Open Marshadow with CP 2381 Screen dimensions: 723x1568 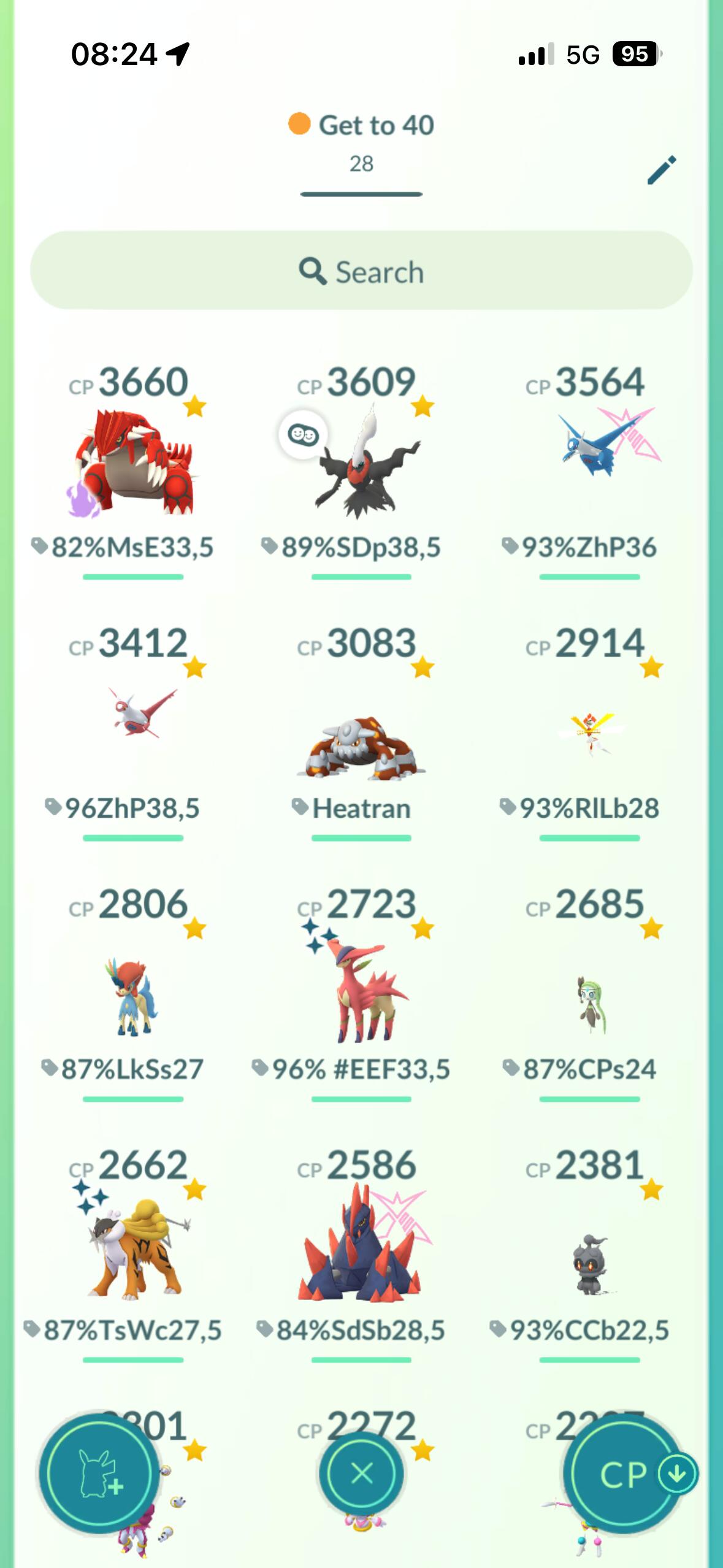pos(589,1264)
